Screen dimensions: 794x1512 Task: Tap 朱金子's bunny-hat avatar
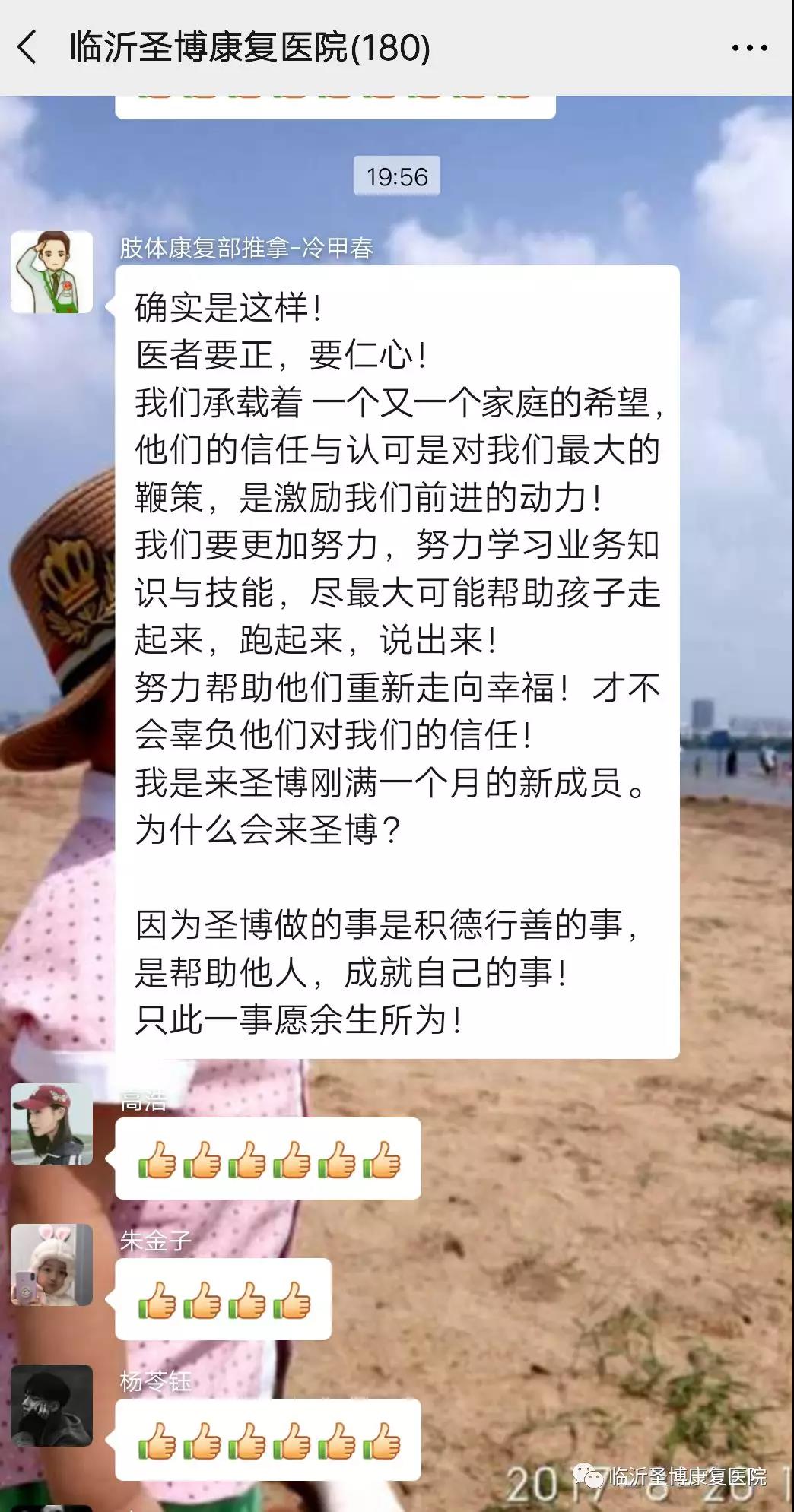pos(52,1265)
